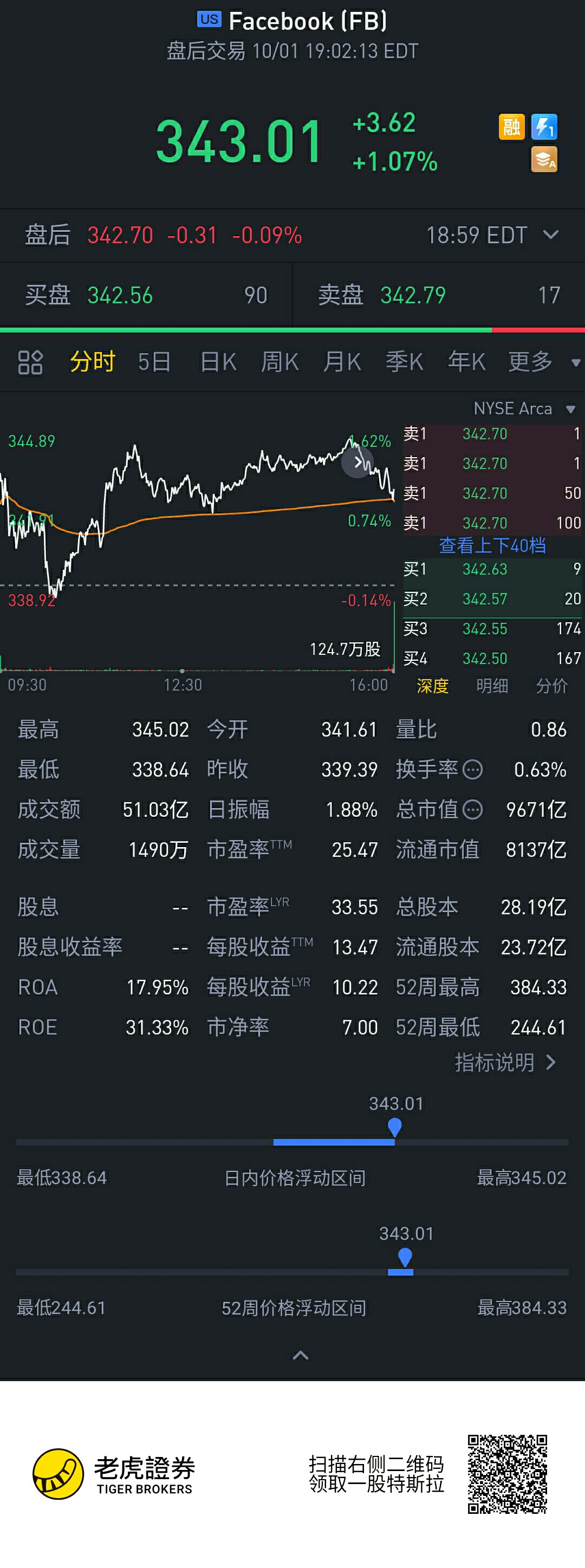Switch to the 5日 chart tab

[154, 362]
